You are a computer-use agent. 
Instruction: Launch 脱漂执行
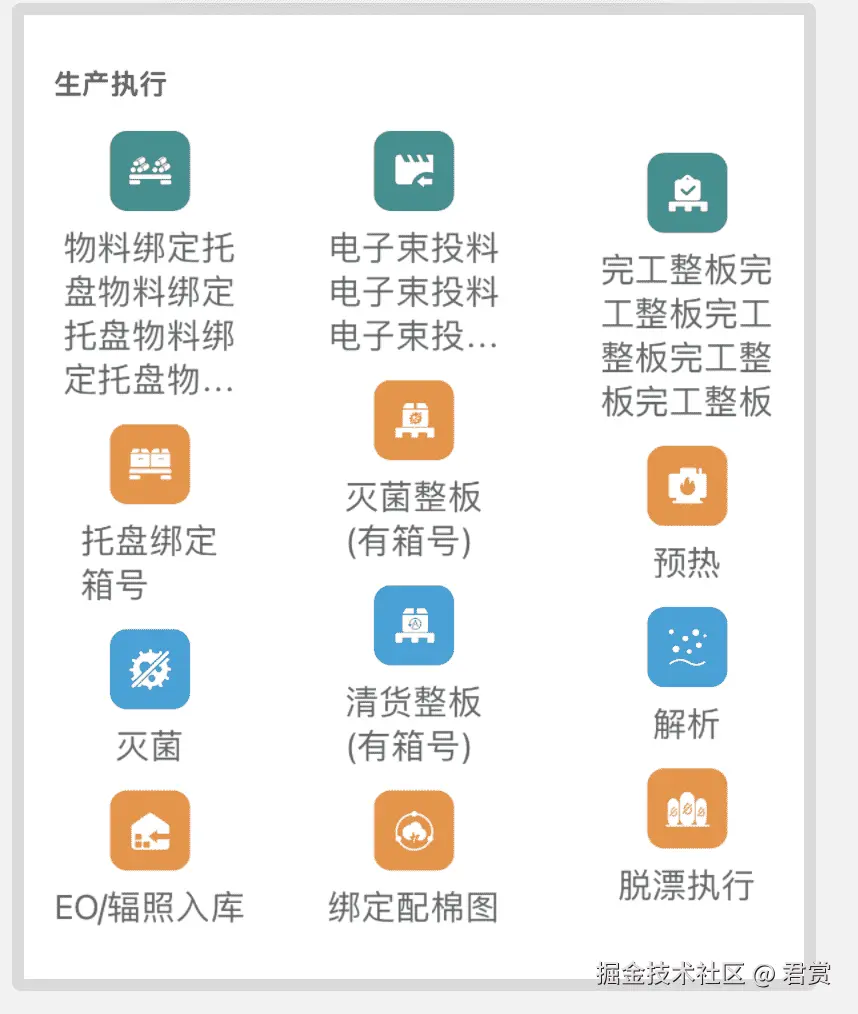(x=686, y=809)
